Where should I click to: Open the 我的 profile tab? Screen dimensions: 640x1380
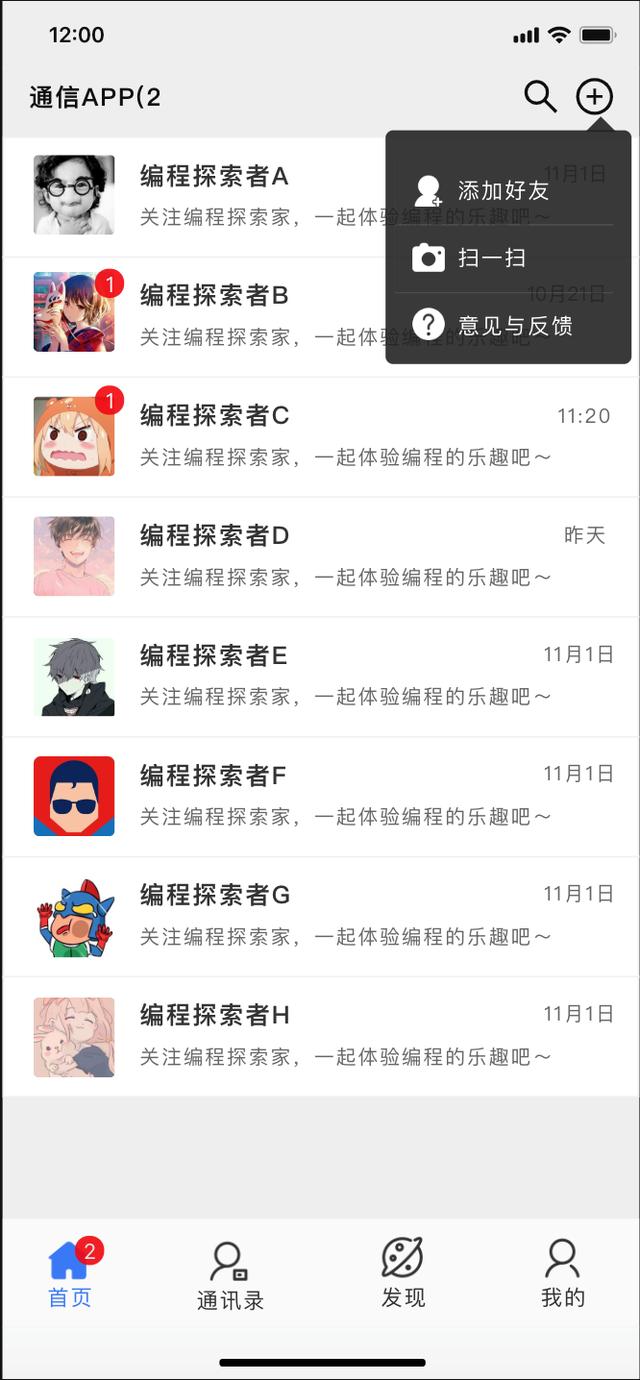pyautogui.click(x=562, y=1274)
